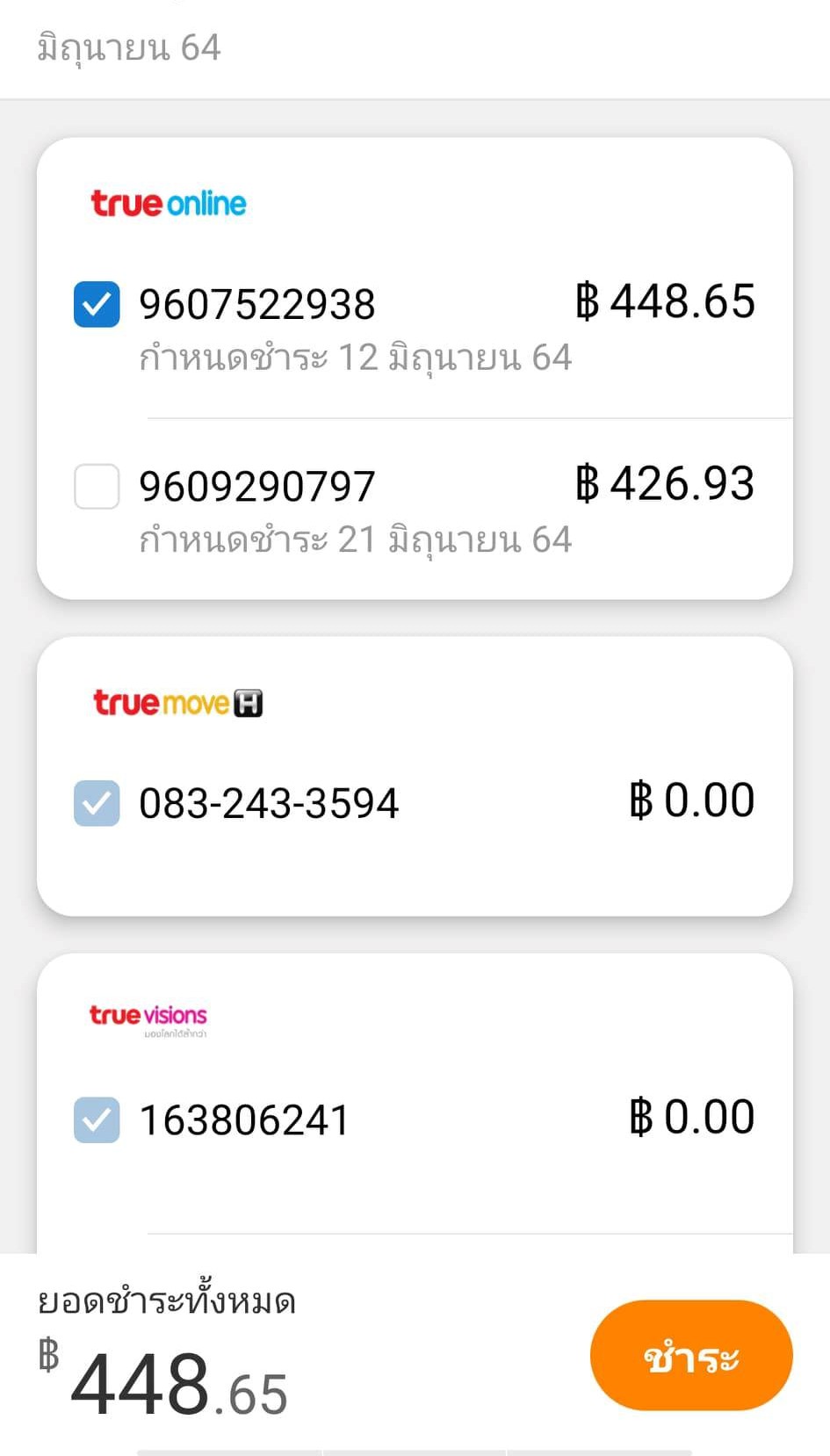Screen dimensions: 830x1456
Task: Toggle TrueMove H number 083-243-3594 checkbox
Action: [x=97, y=802]
